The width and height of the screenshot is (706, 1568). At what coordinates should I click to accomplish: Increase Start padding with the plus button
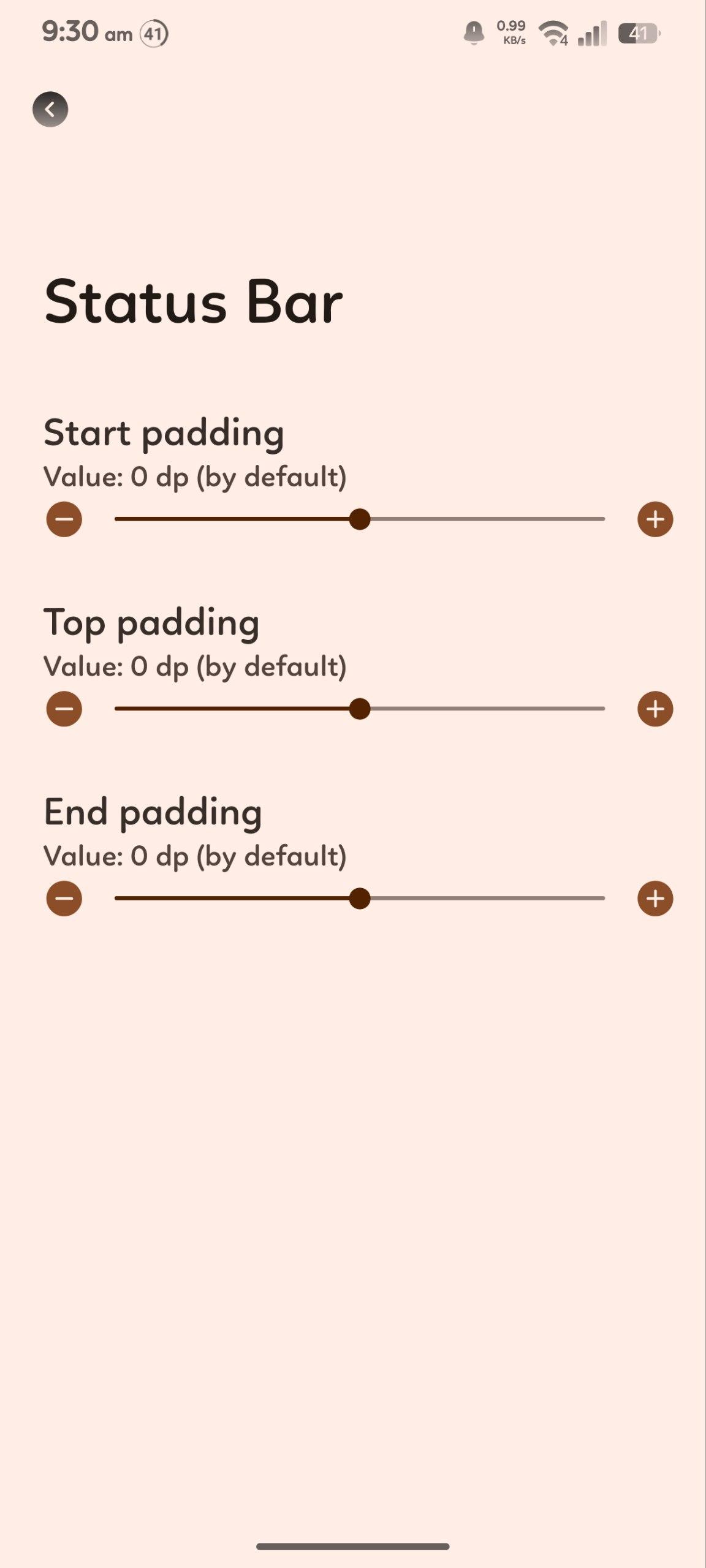[655, 519]
